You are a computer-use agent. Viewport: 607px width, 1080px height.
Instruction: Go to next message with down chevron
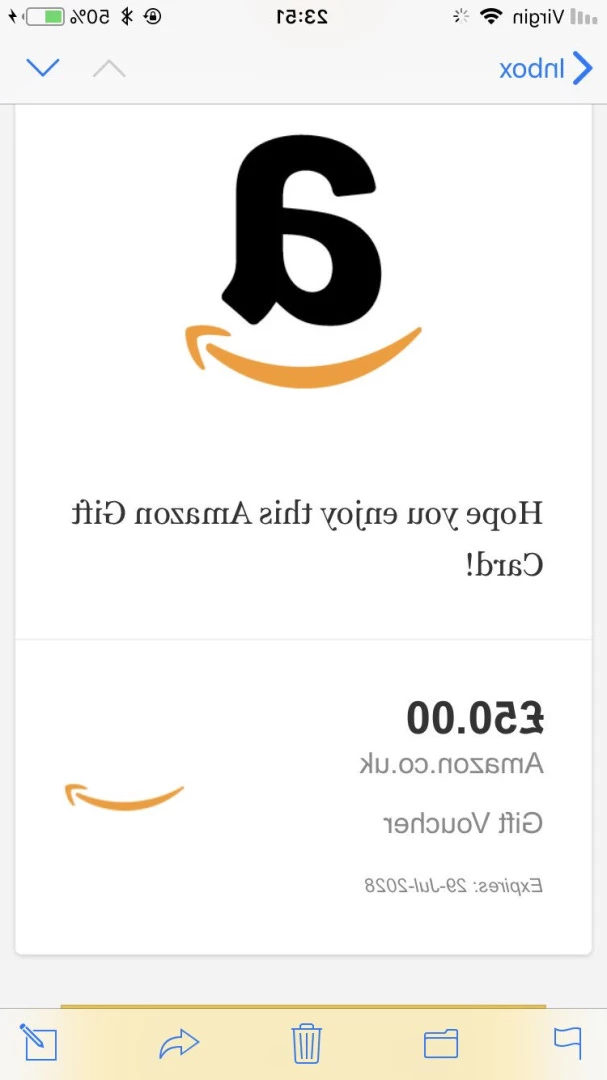point(43,68)
